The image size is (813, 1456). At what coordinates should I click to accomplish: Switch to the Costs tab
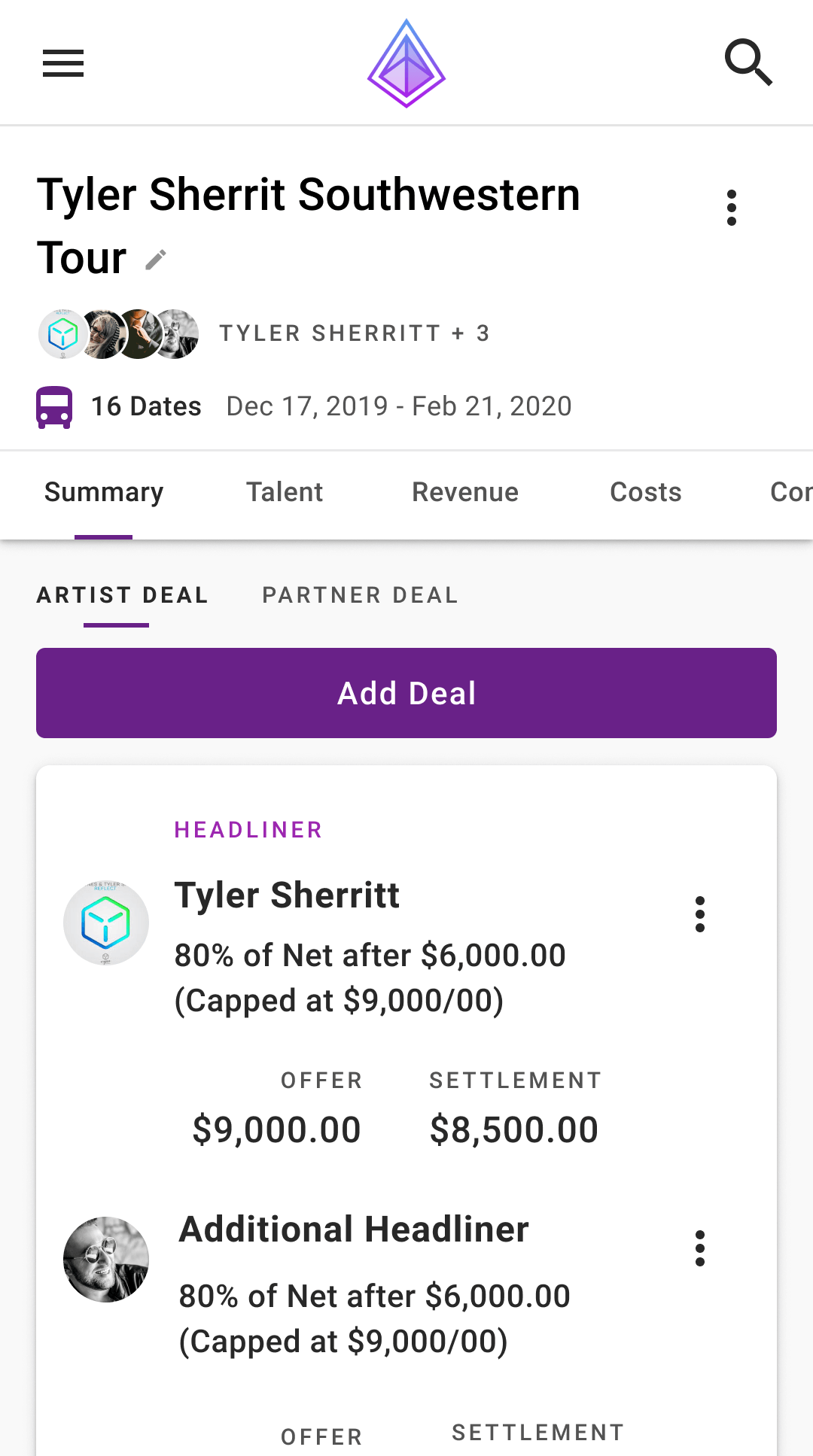point(645,492)
